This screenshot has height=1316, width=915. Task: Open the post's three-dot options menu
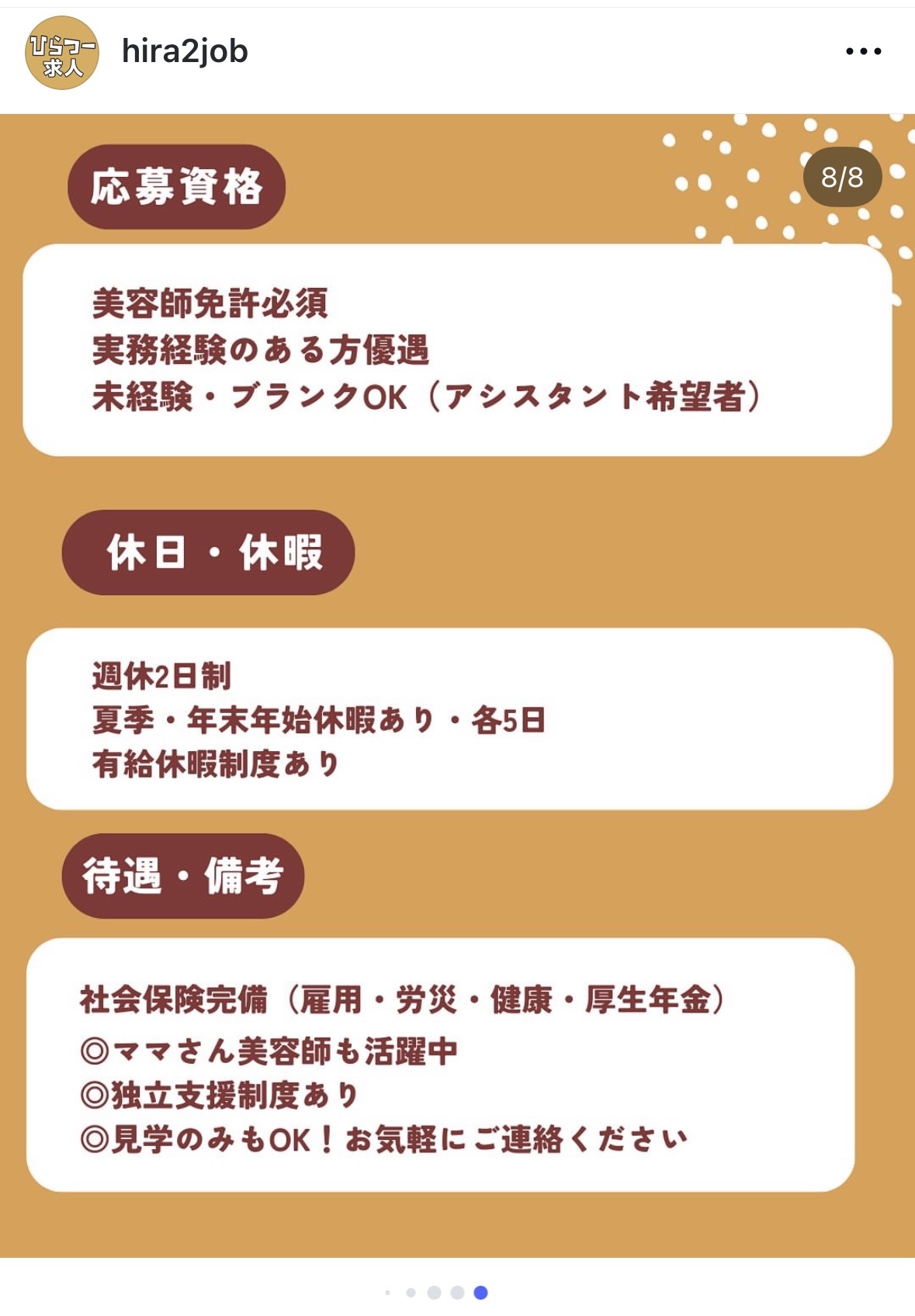point(863,52)
